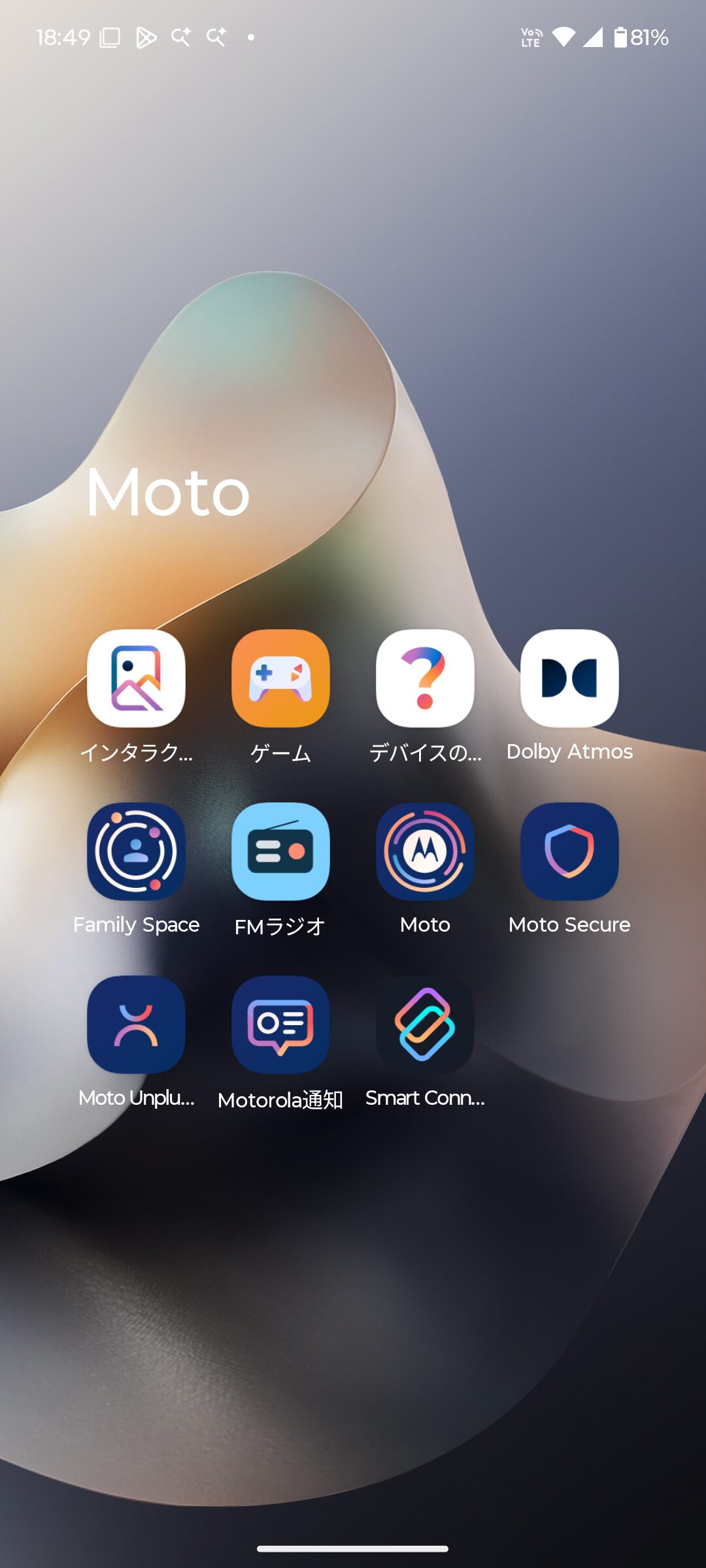Launch the ゲーム app
Viewport: 706px width, 1568px height.
tap(280, 678)
